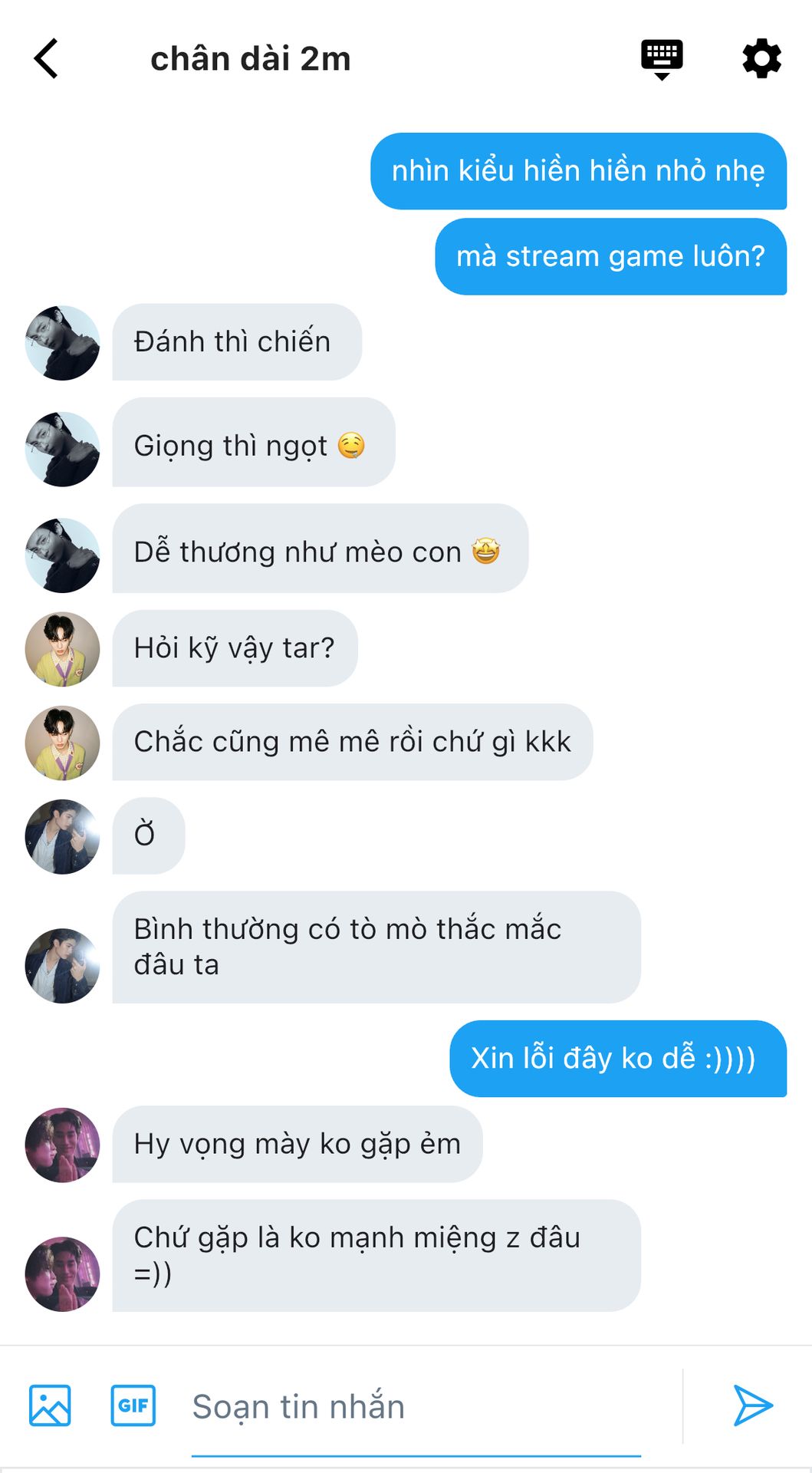Open avatar beside "Bình thường có tò mò"

tap(63, 965)
